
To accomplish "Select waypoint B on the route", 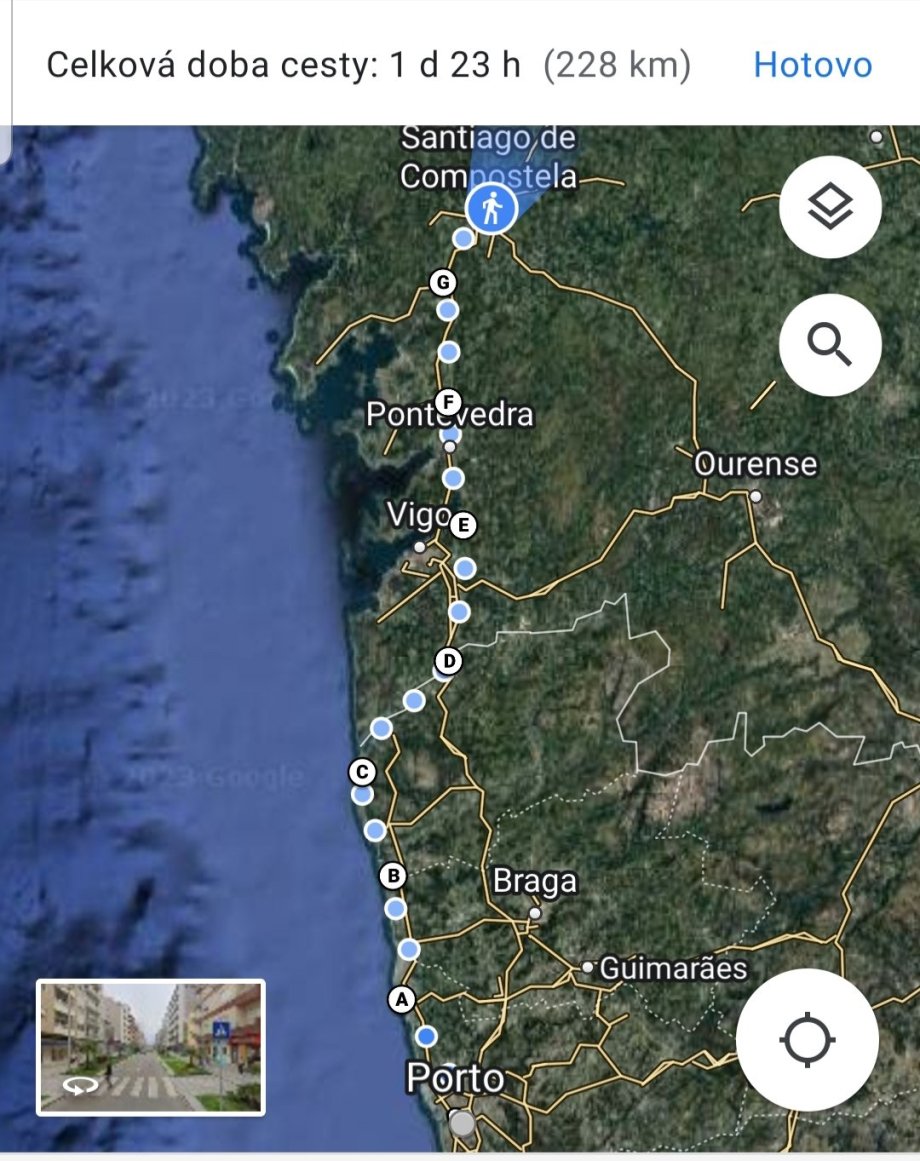I will pyautogui.click(x=394, y=876).
